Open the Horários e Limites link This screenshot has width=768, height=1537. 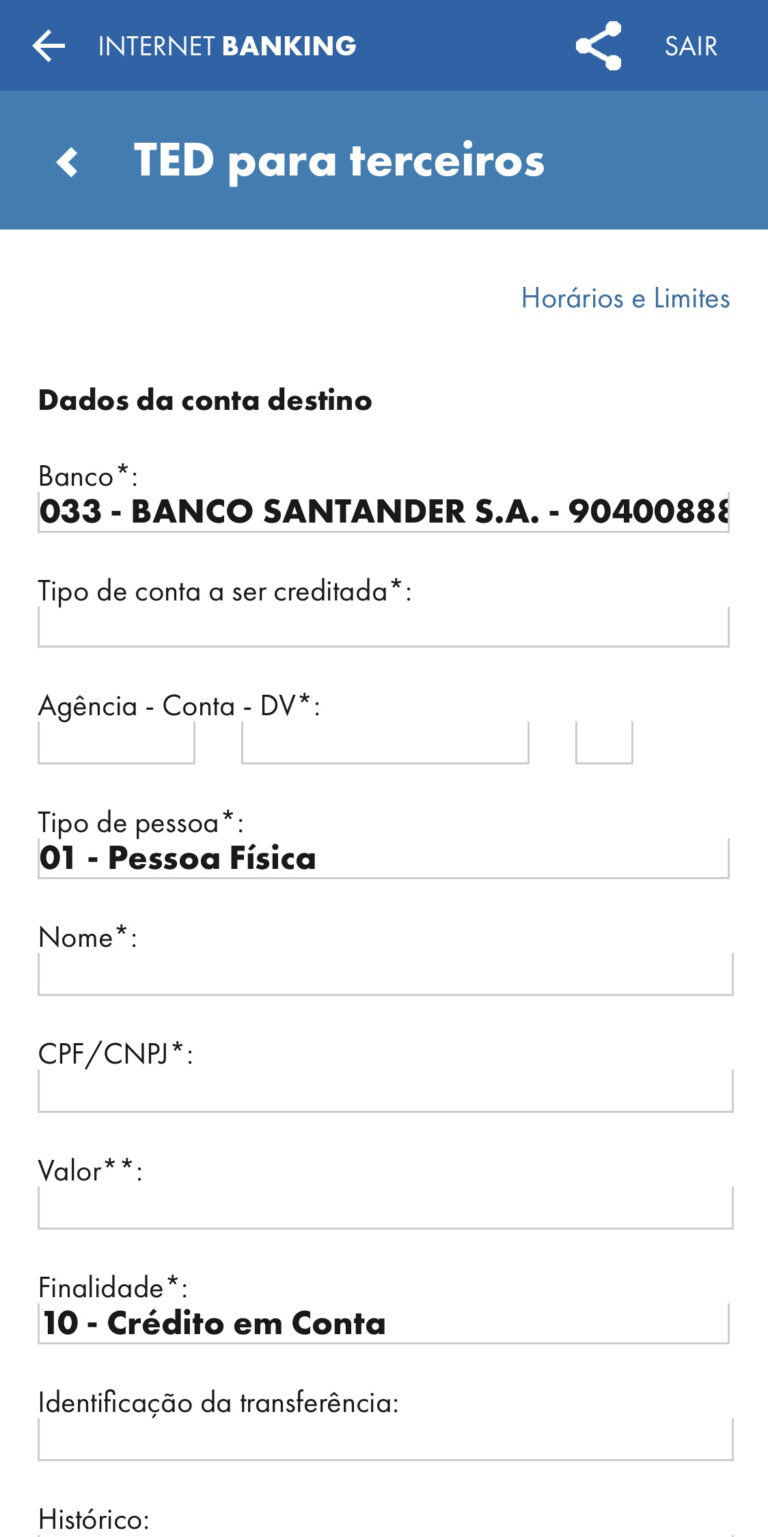pos(626,297)
